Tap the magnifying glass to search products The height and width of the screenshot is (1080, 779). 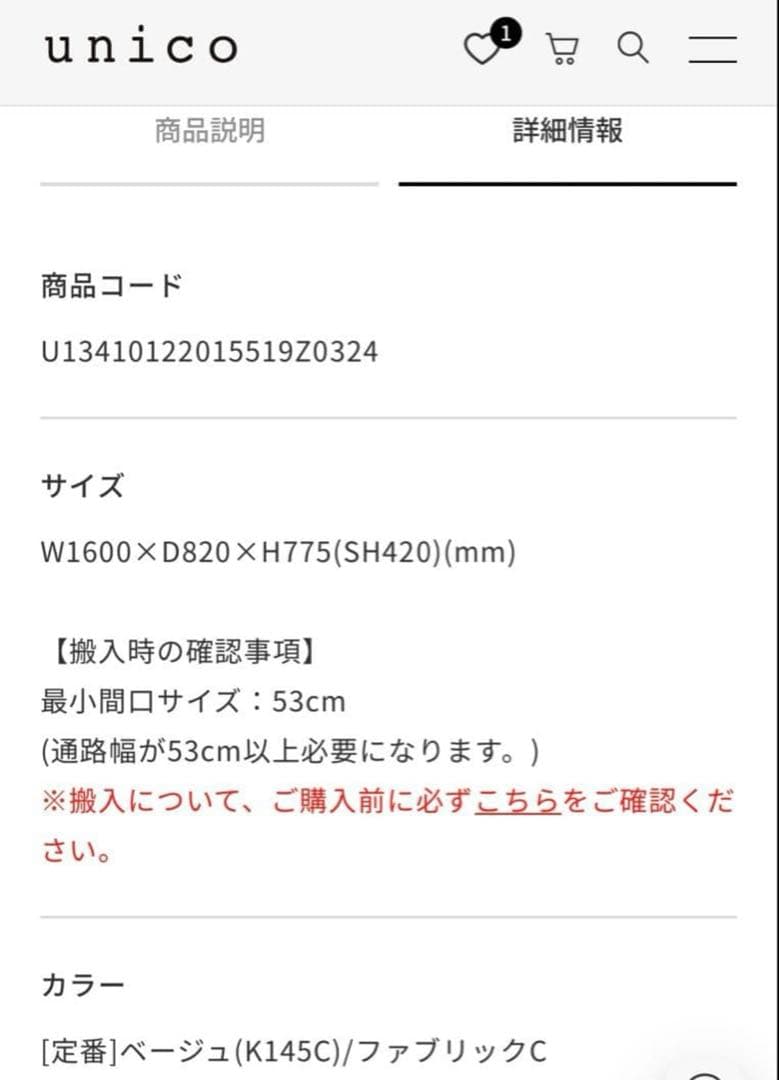[632, 48]
